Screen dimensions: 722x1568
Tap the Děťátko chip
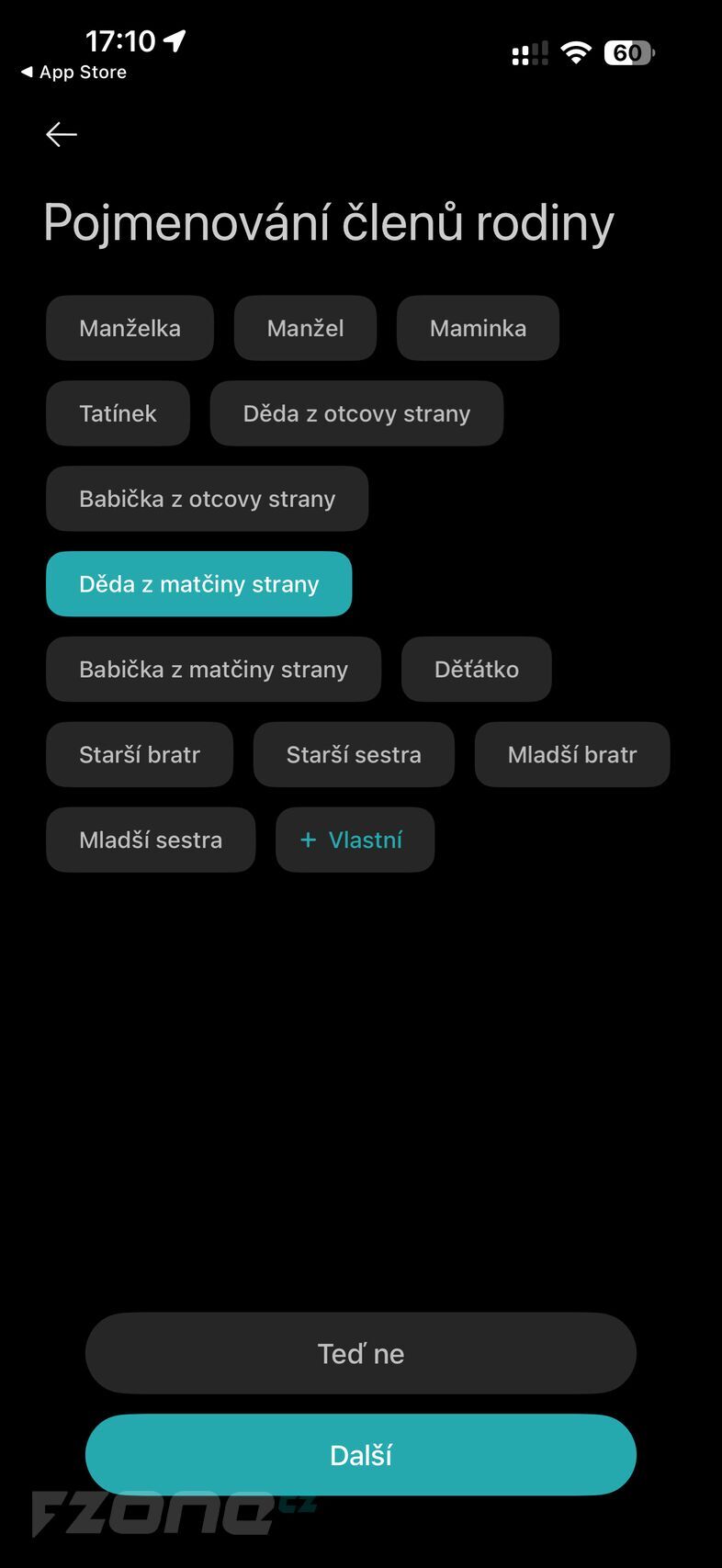[476, 670]
